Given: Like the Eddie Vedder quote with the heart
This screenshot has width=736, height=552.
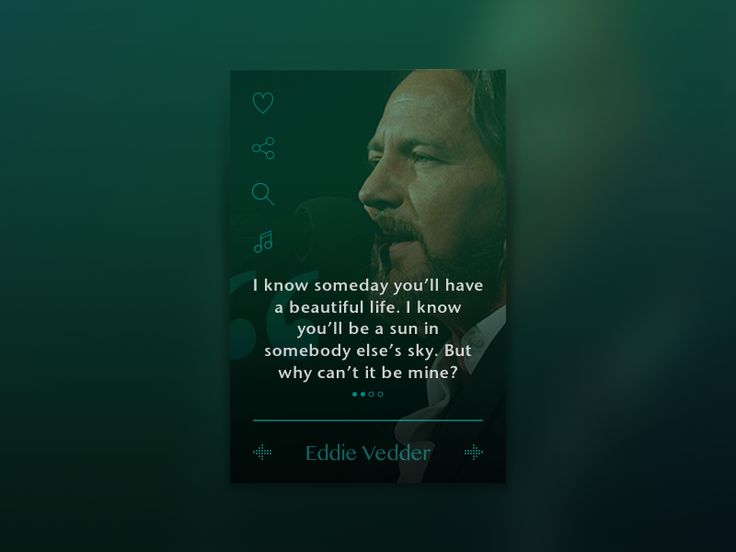Looking at the screenshot, I should (x=262, y=102).
